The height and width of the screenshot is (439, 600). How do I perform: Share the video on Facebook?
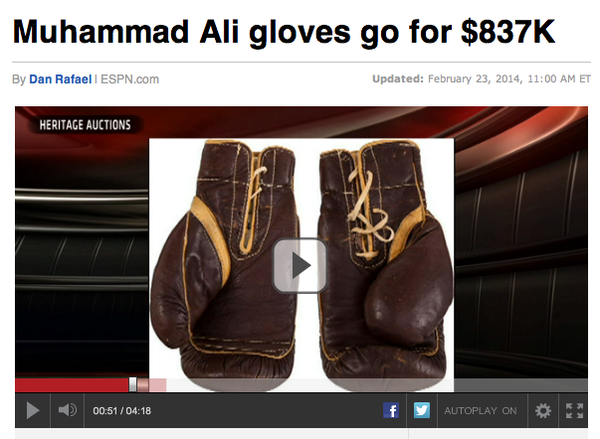point(392,410)
